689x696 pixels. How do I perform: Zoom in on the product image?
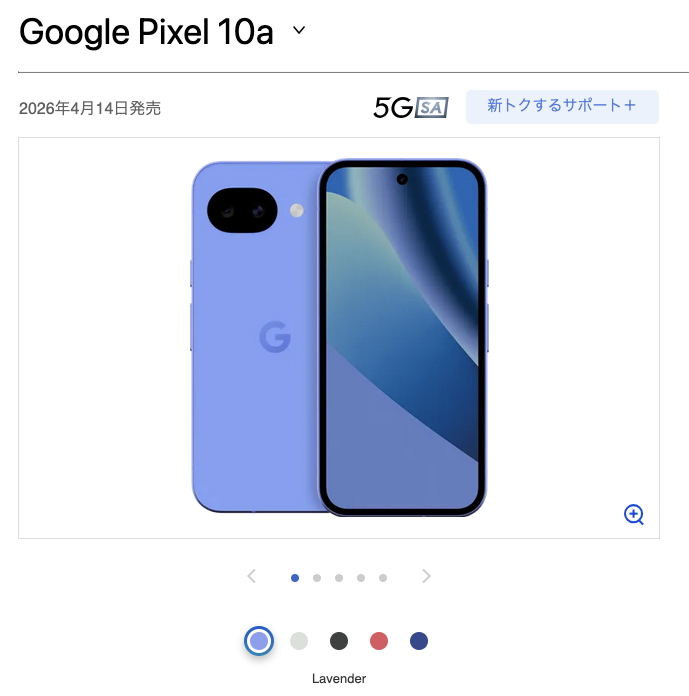pos(633,514)
